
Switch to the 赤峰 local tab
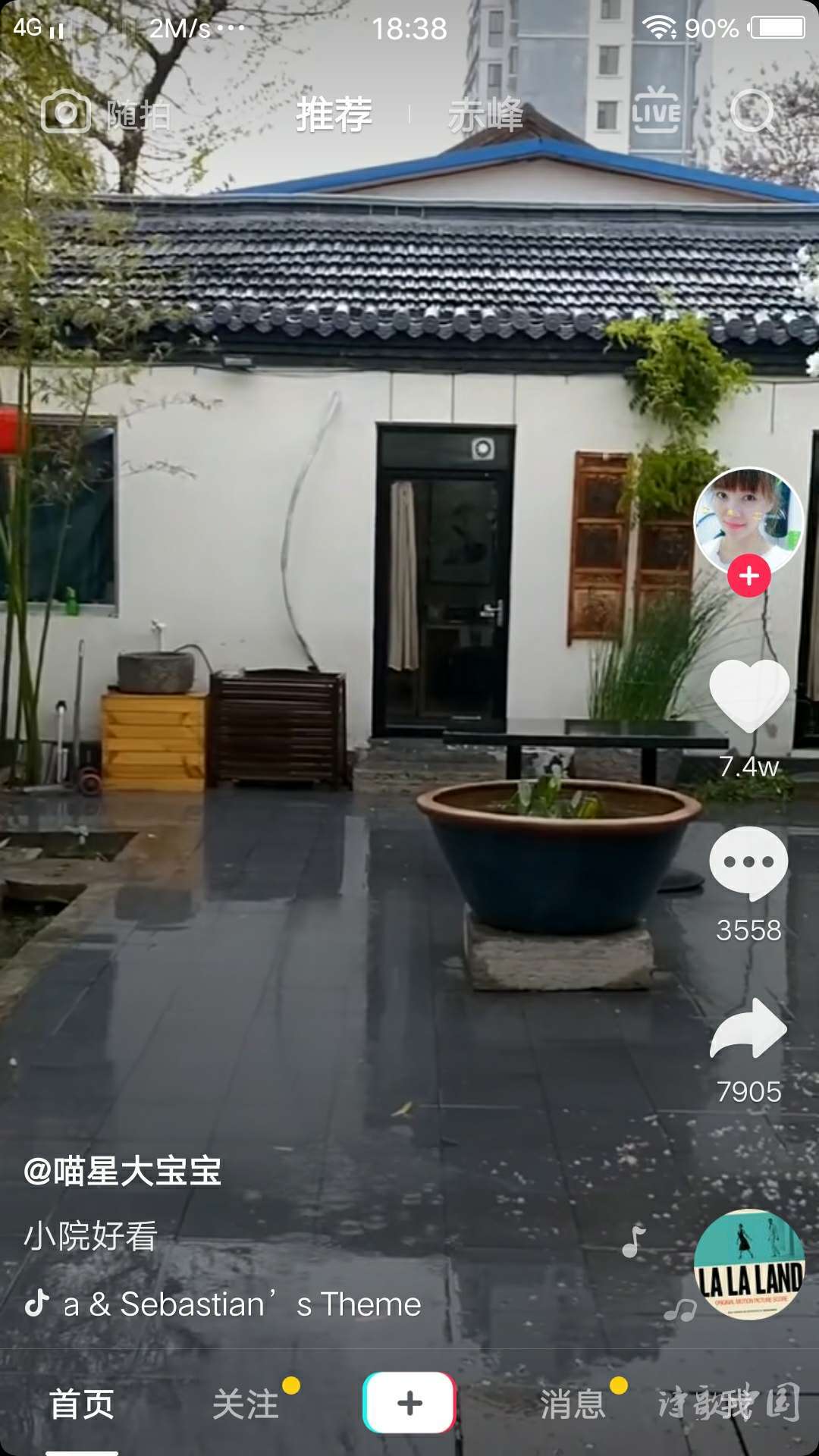pyautogui.click(x=485, y=115)
